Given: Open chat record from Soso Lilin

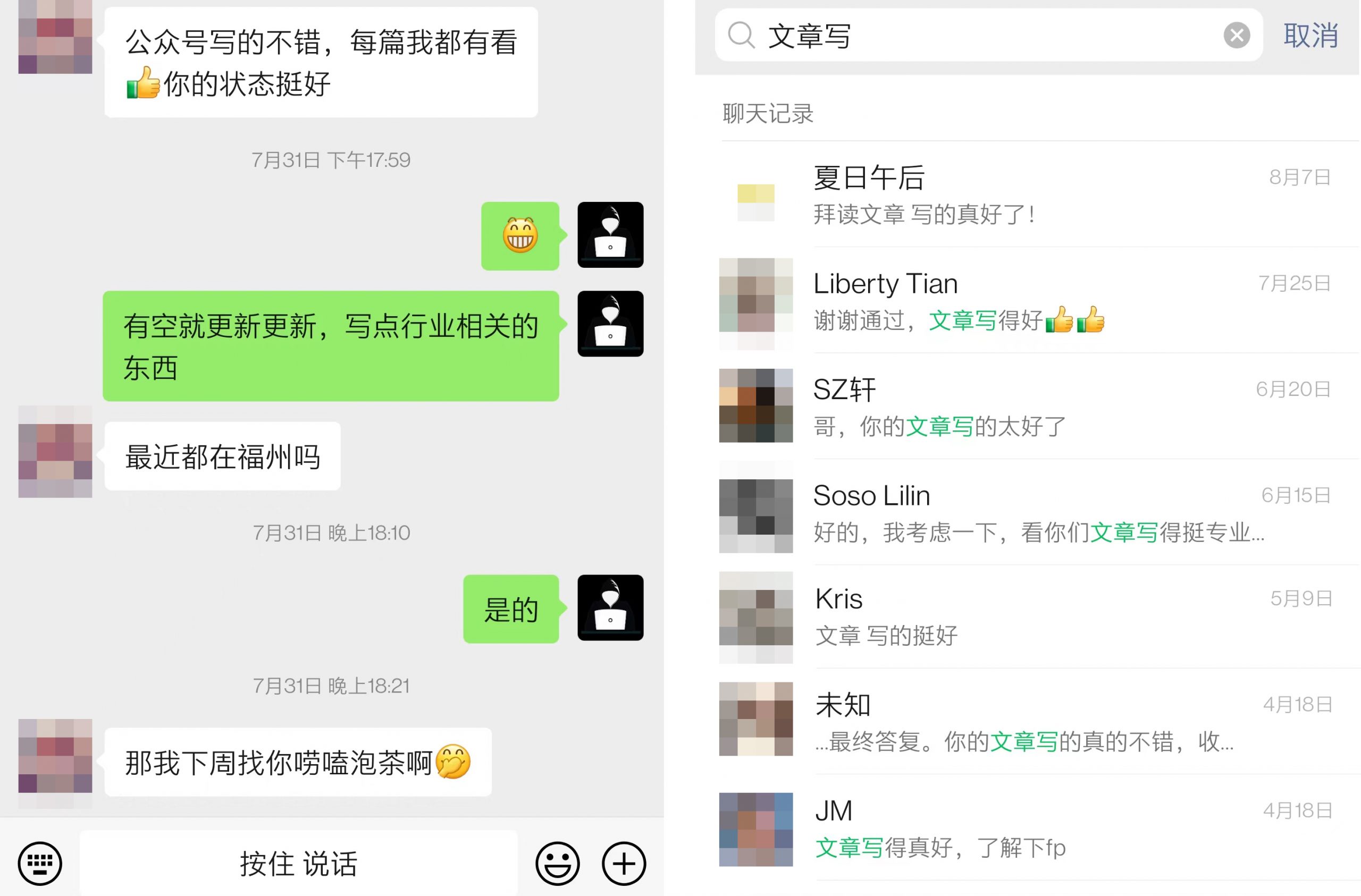Looking at the screenshot, I should point(1029,513).
